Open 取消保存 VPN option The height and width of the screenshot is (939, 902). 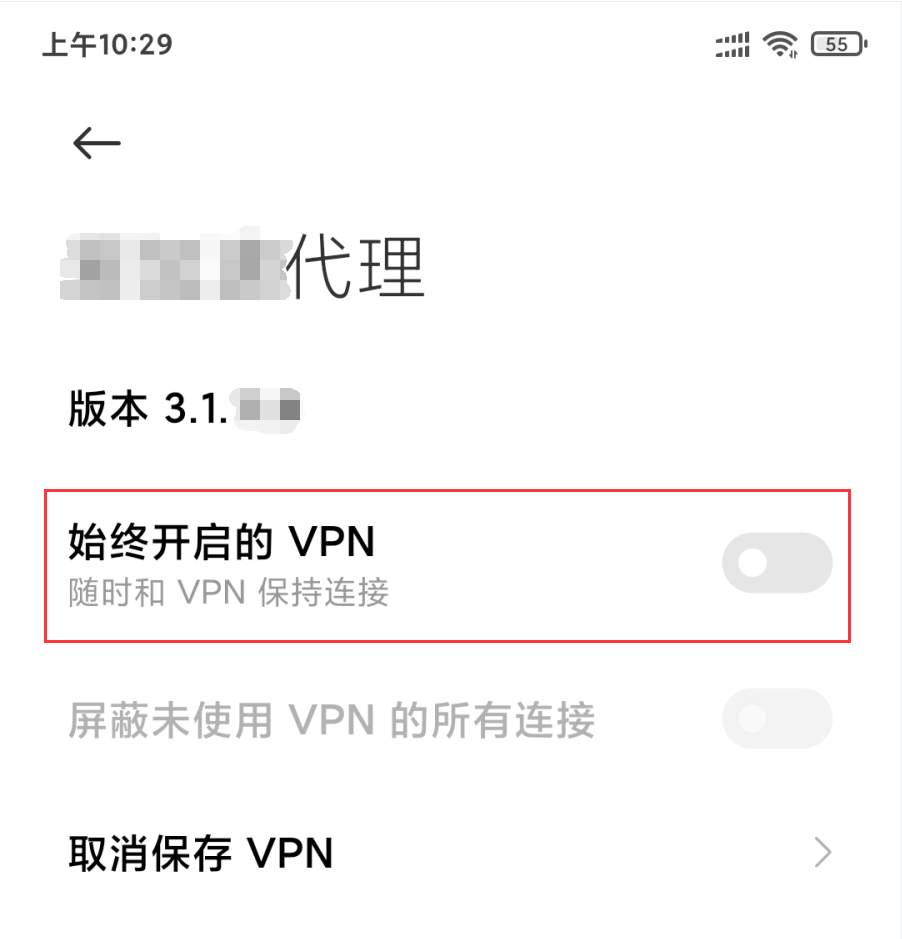450,853
